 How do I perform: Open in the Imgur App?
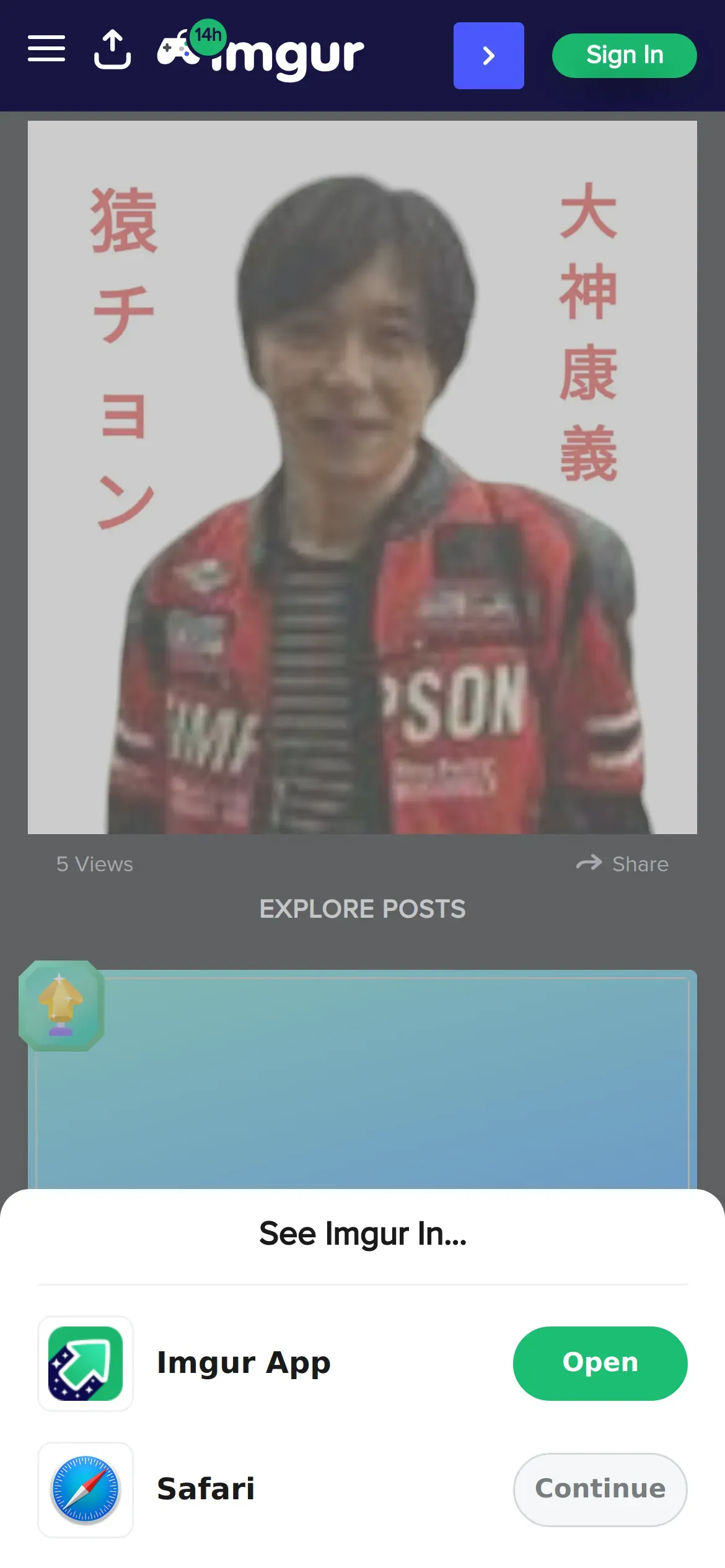pyautogui.click(x=600, y=1364)
